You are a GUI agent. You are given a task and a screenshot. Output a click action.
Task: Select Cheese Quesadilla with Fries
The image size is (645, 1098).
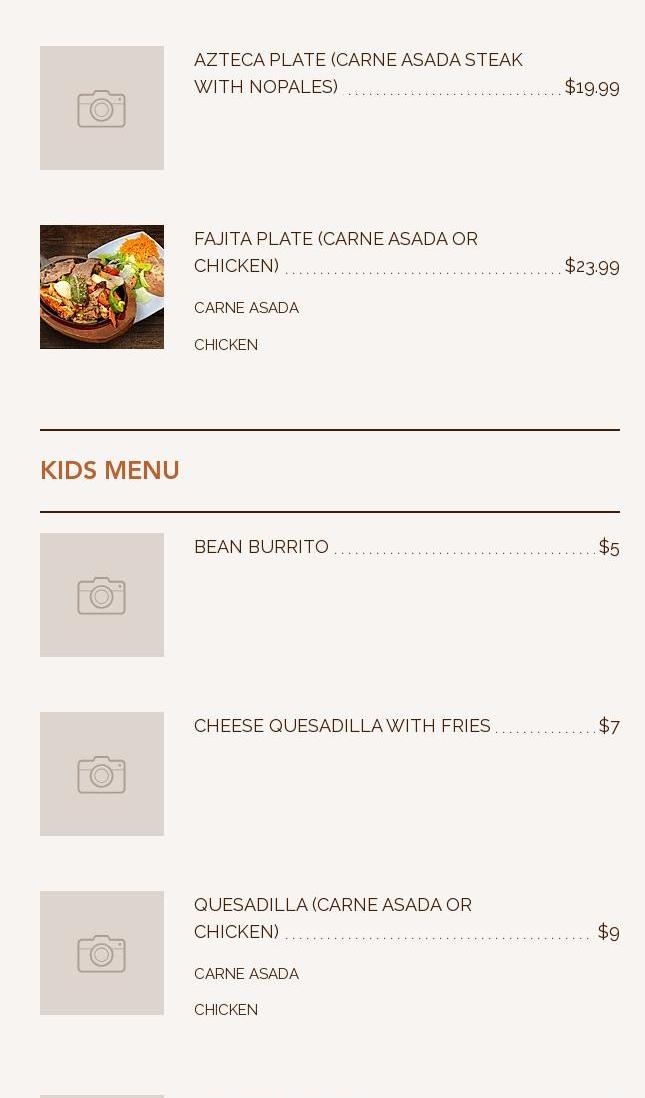(x=342, y=726)
